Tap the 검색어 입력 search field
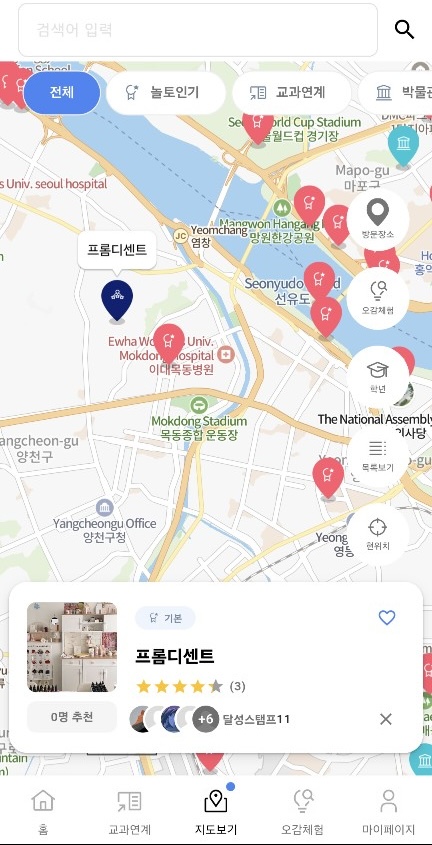432x845 pixels. (x=198, y=30)
